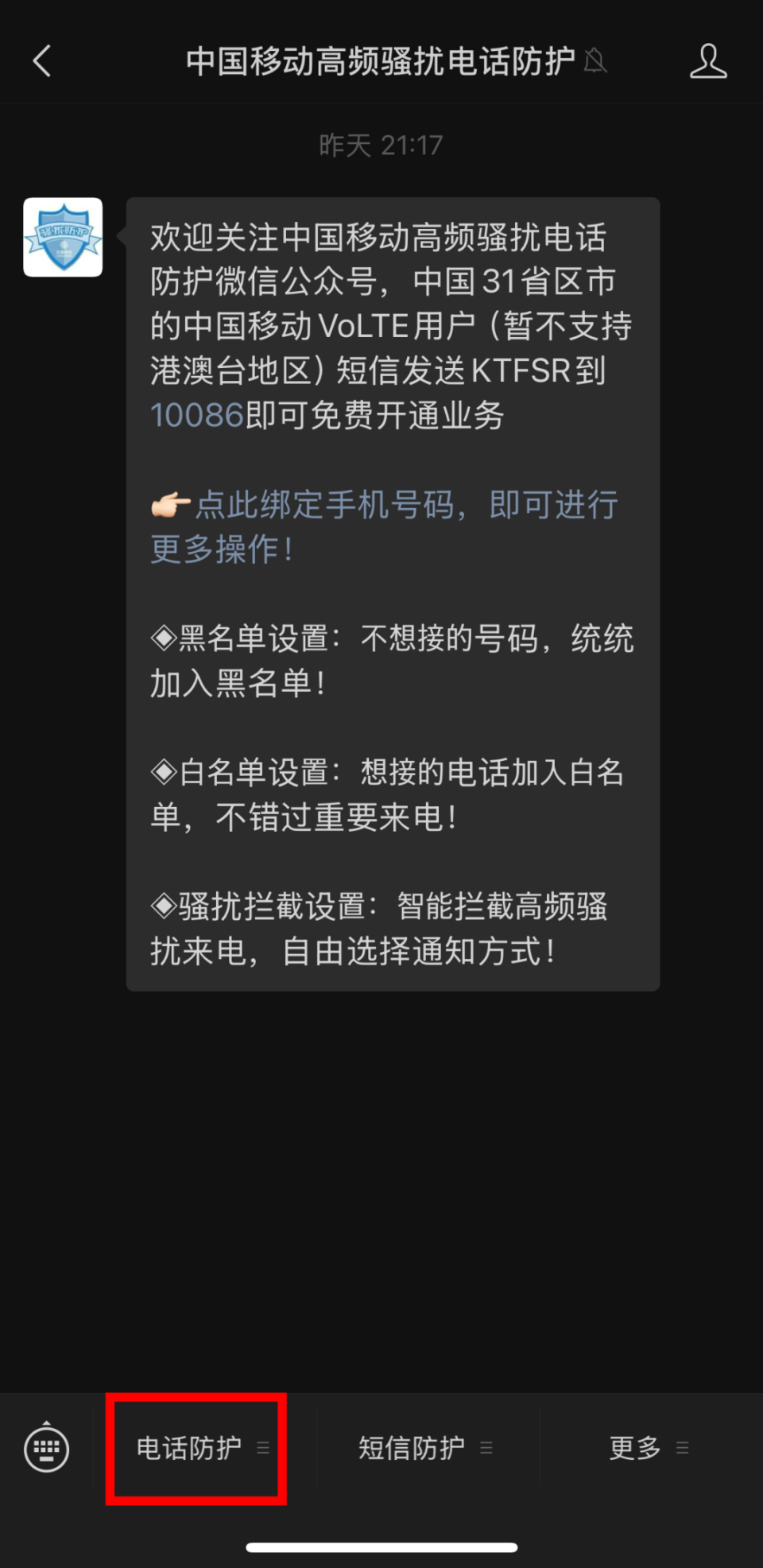Click the pointing finger emoji in message
Image resolution: width=763 pixels, height=1568 pixels.
[x=168, y=503]
